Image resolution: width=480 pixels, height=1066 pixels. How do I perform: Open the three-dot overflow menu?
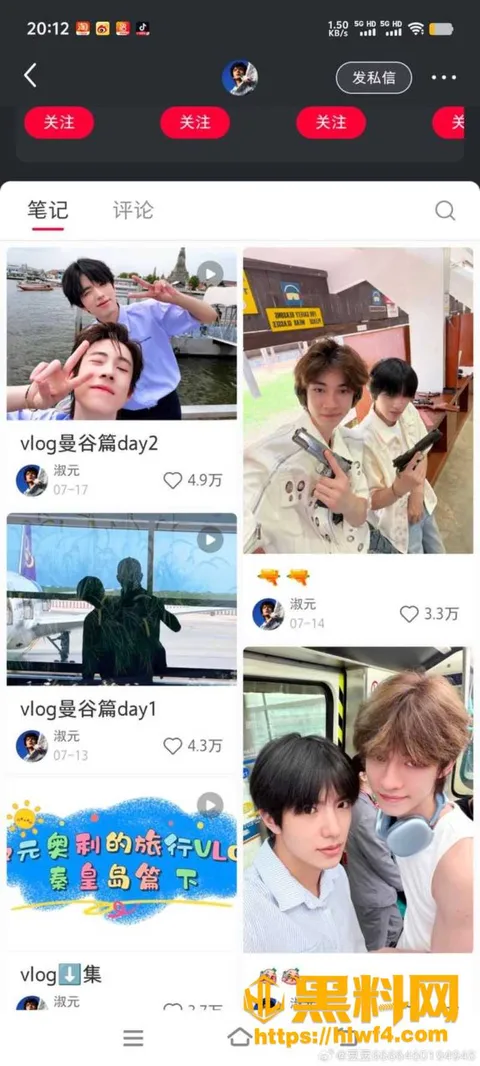coord(444,77)
